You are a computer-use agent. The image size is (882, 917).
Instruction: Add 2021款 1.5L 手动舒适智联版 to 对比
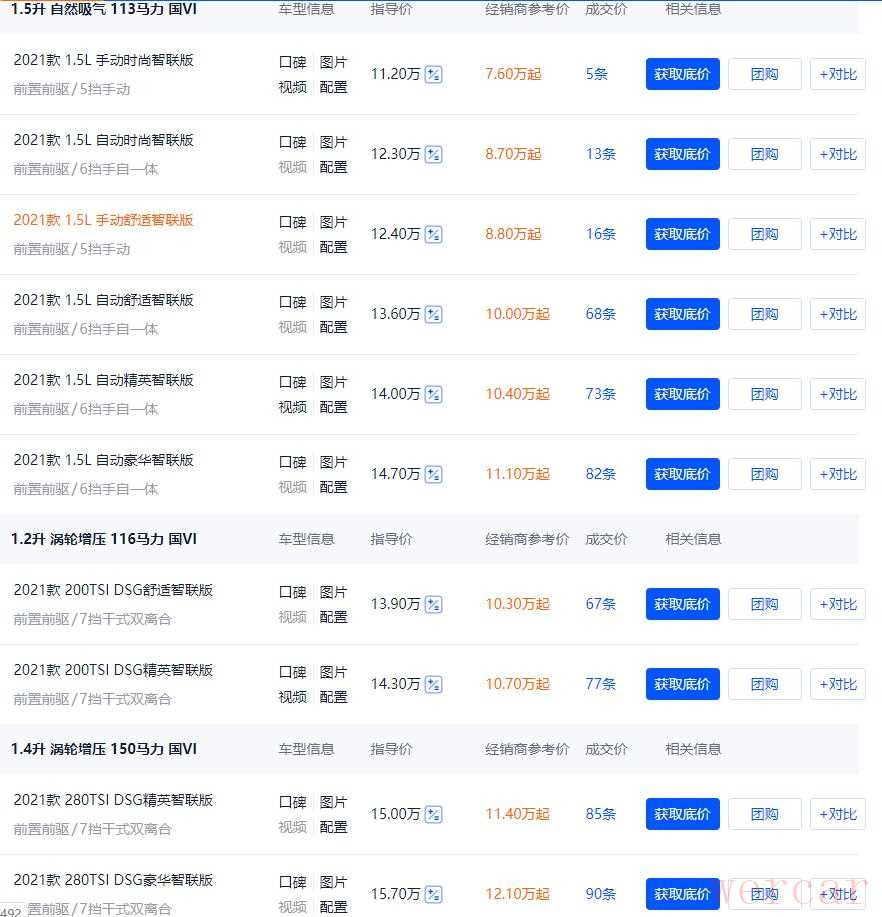(837, 234)
